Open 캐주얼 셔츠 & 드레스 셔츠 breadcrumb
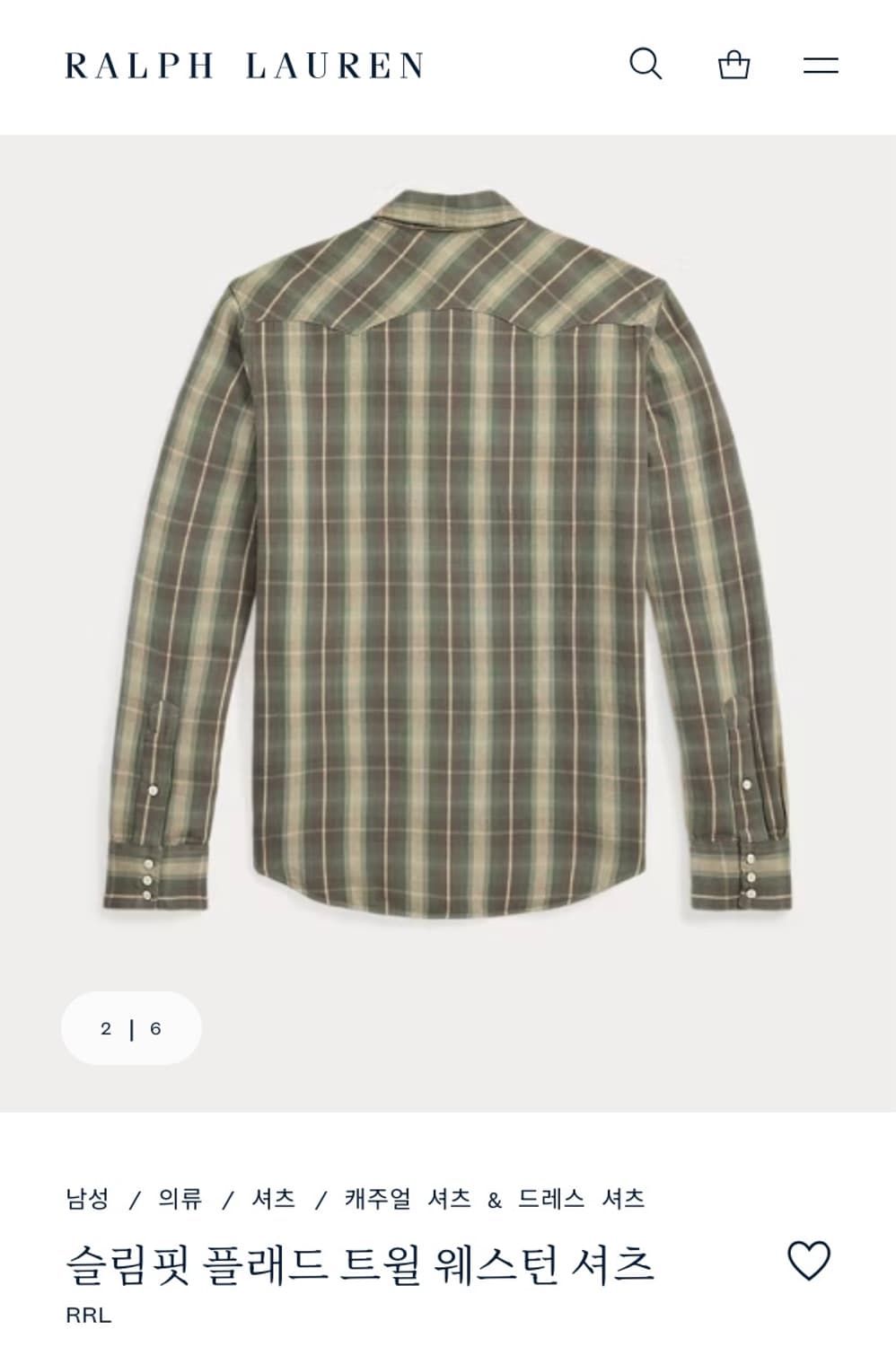 coord(496,1197)
